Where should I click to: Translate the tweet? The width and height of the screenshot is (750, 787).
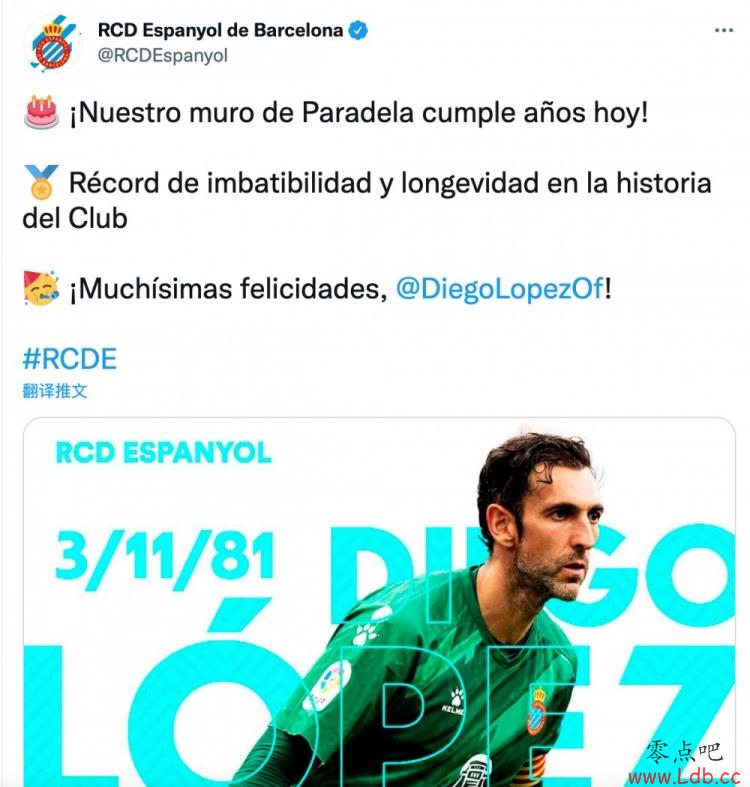55,391
